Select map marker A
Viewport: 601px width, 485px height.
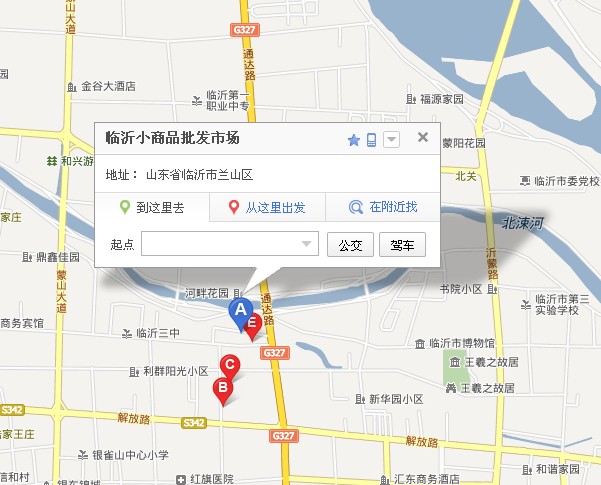239,311
